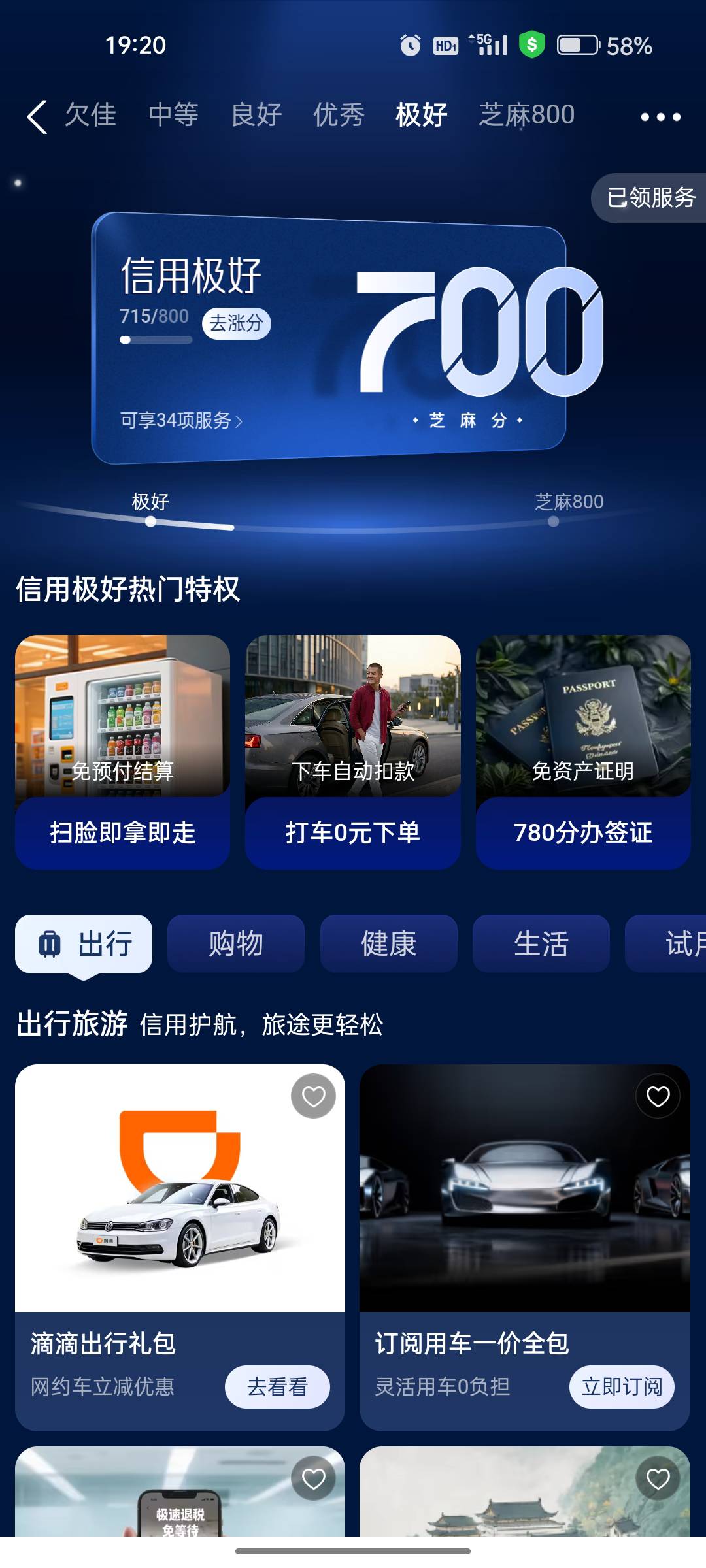Viewport: 706px width, 1568px height.
Task: Switch to the 中等 credit level tab
Action: pyautogui.click(x=173, y=115)
